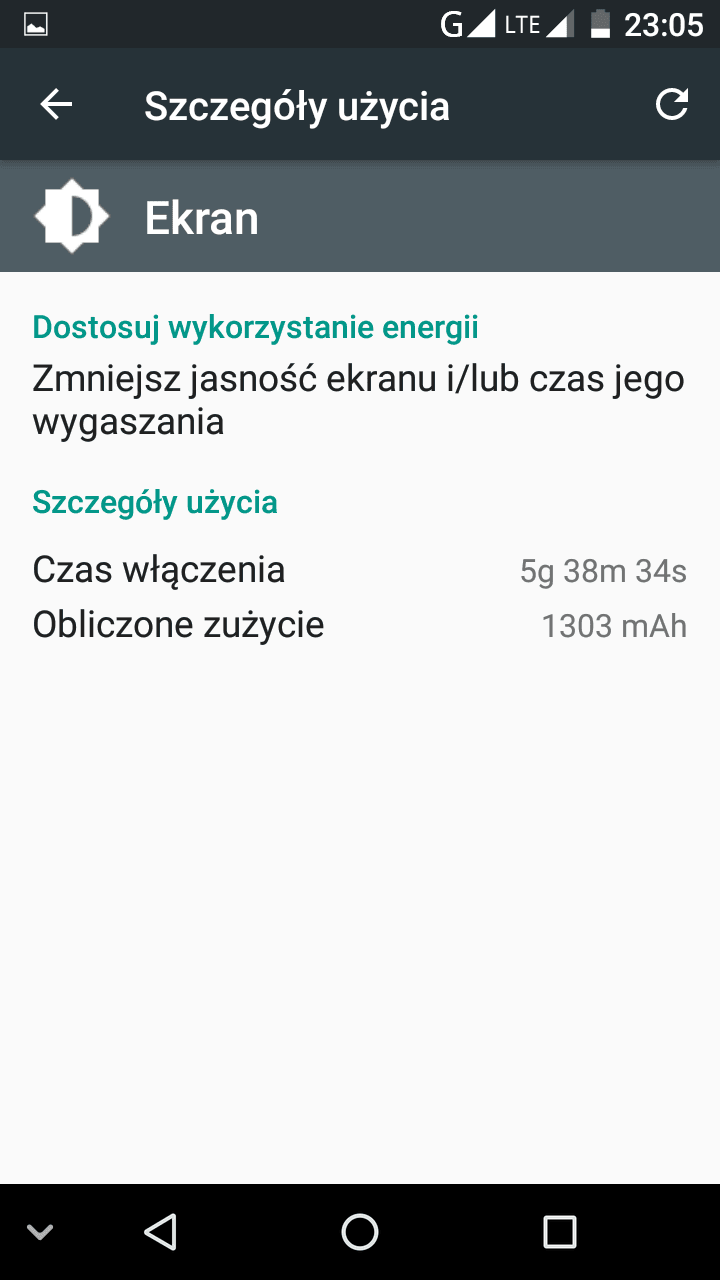The height and width of the screenshot is (1280, 720).
Task: Go to the home screen
Action: coord(360,1232)
